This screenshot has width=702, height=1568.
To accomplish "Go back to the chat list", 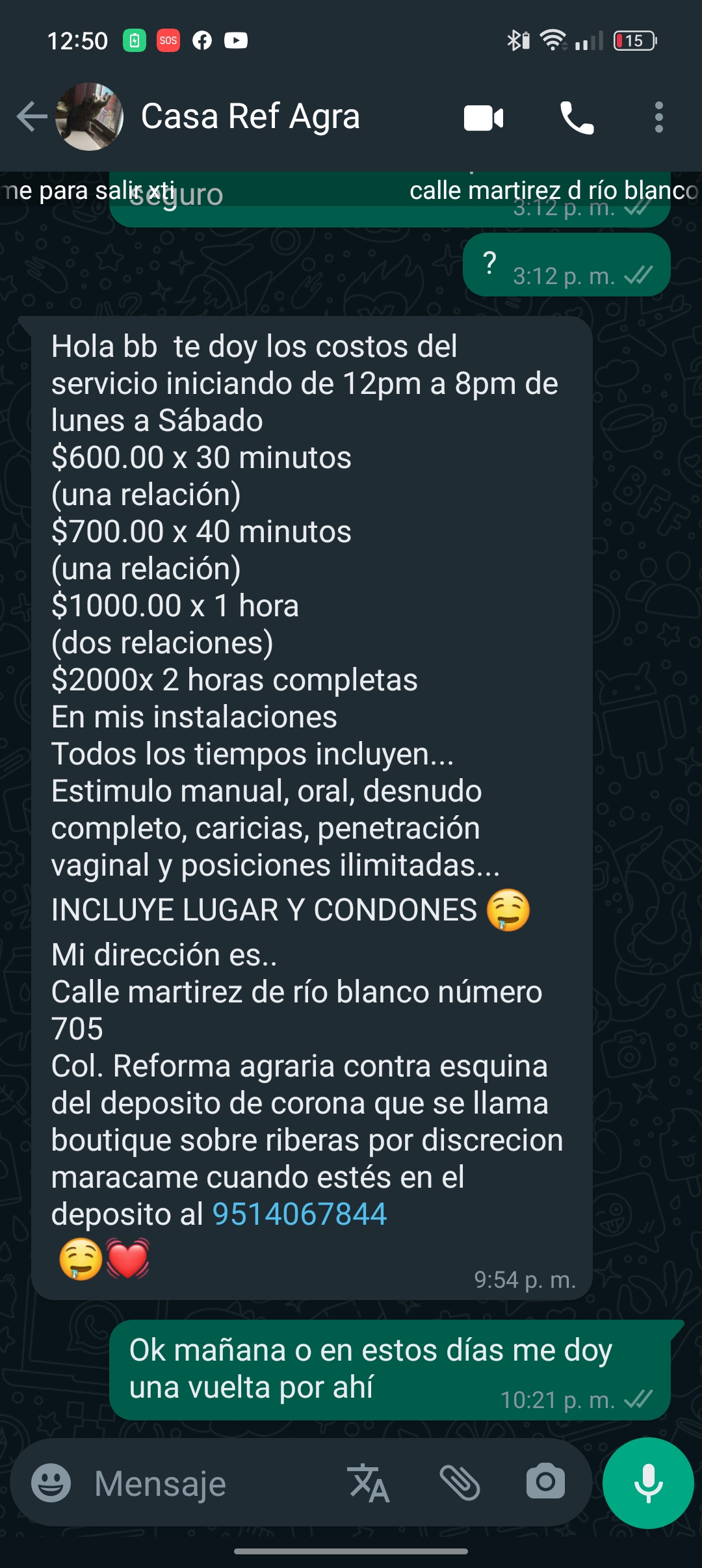I will coord(32,118).
